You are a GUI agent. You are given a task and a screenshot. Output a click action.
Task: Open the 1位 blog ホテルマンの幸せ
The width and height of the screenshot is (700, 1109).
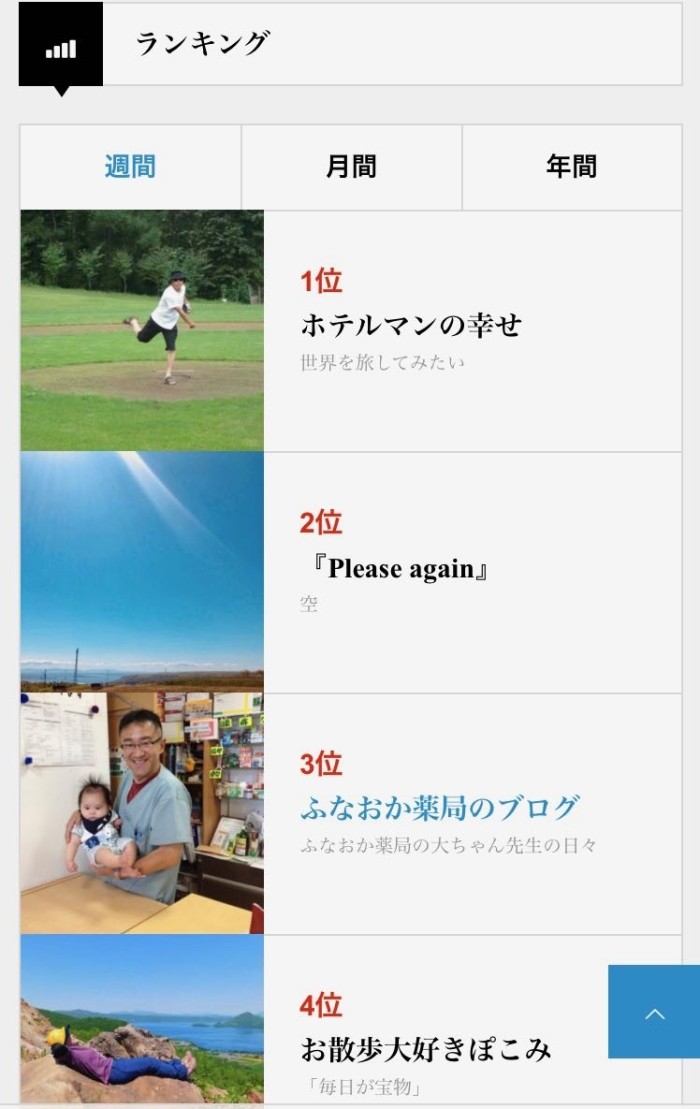(411, 325)
